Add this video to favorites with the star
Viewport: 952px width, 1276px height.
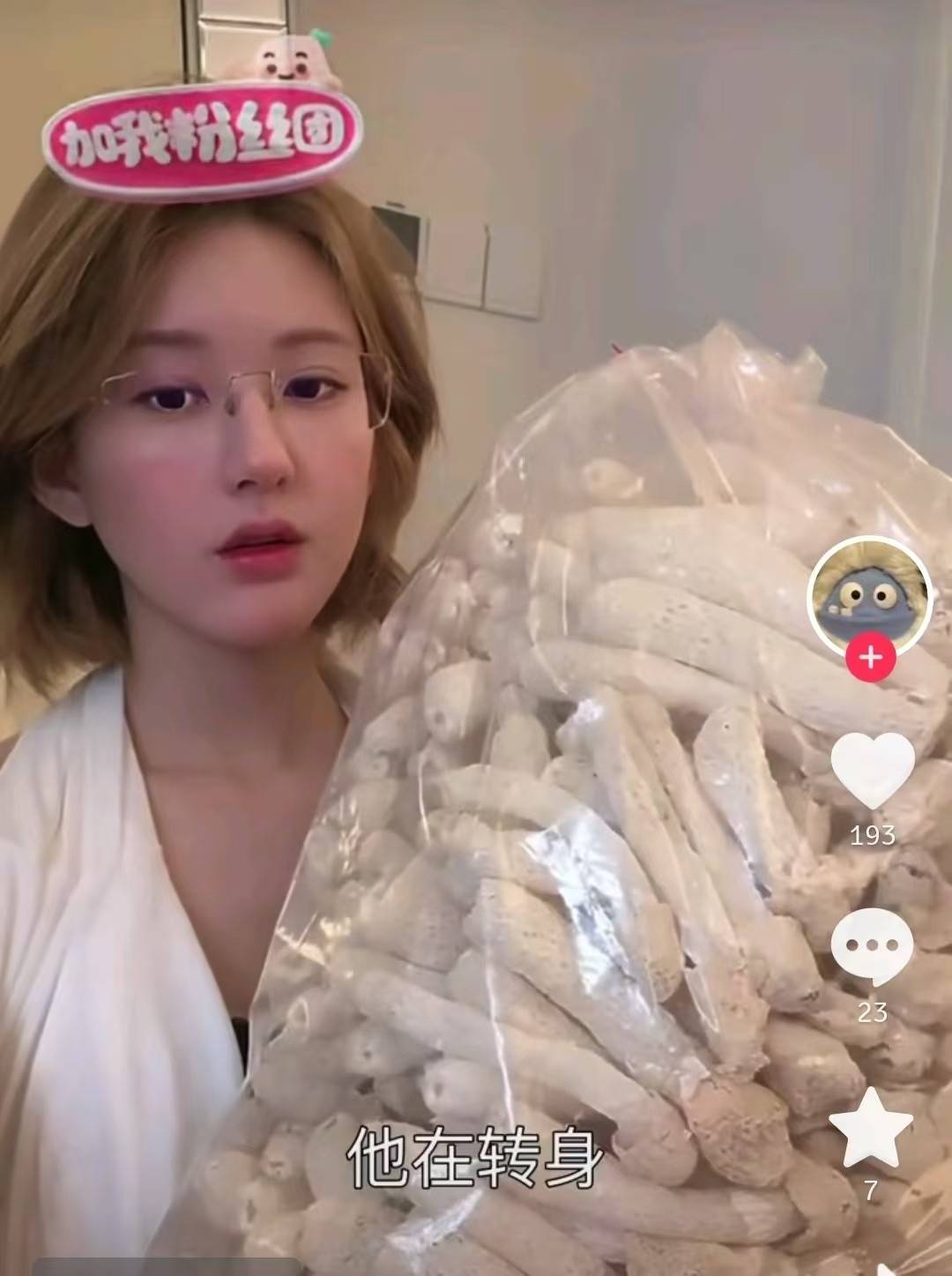[x=871, y=1129]
